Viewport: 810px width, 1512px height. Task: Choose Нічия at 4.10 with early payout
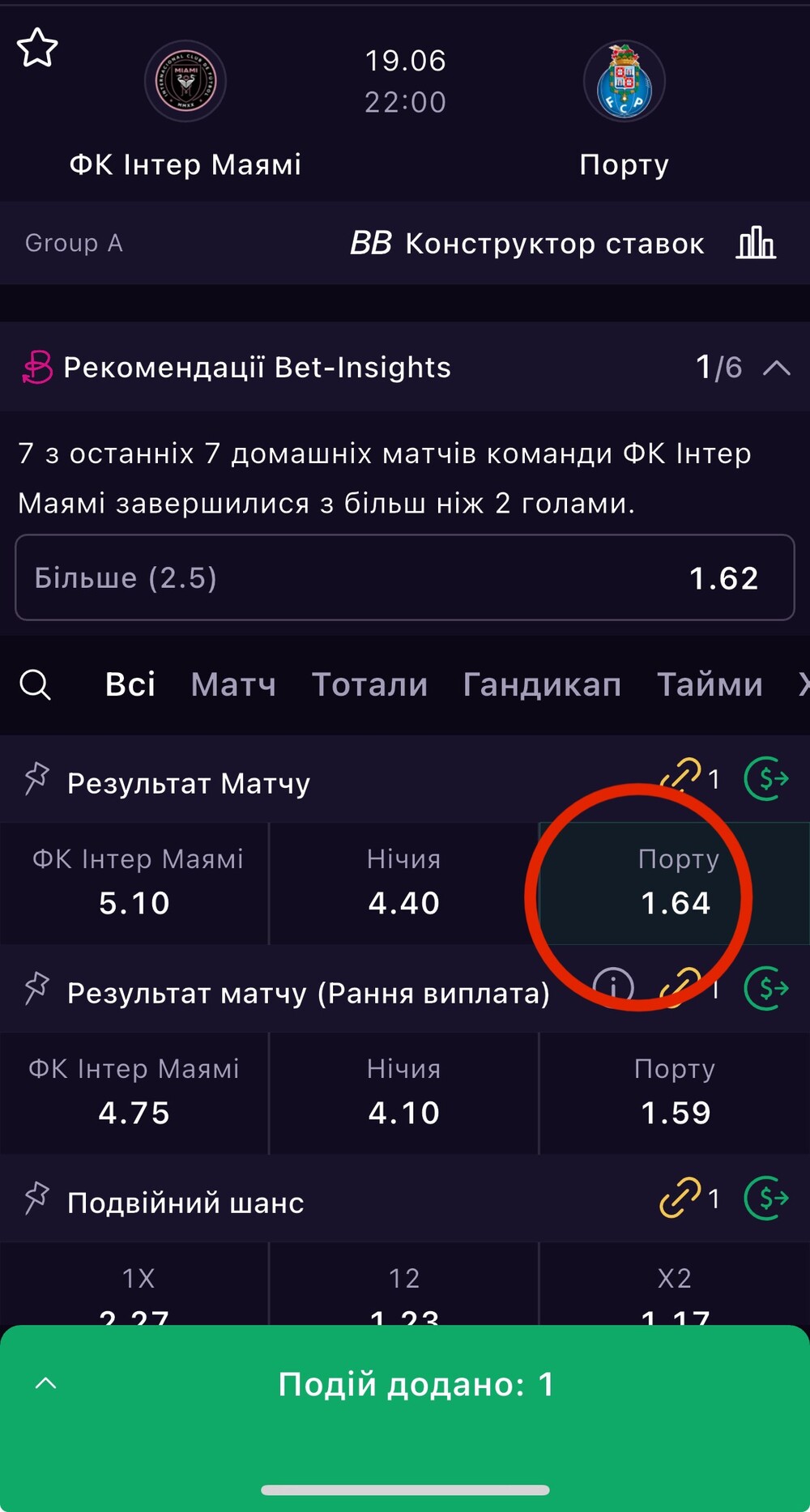click(403, 1093)
